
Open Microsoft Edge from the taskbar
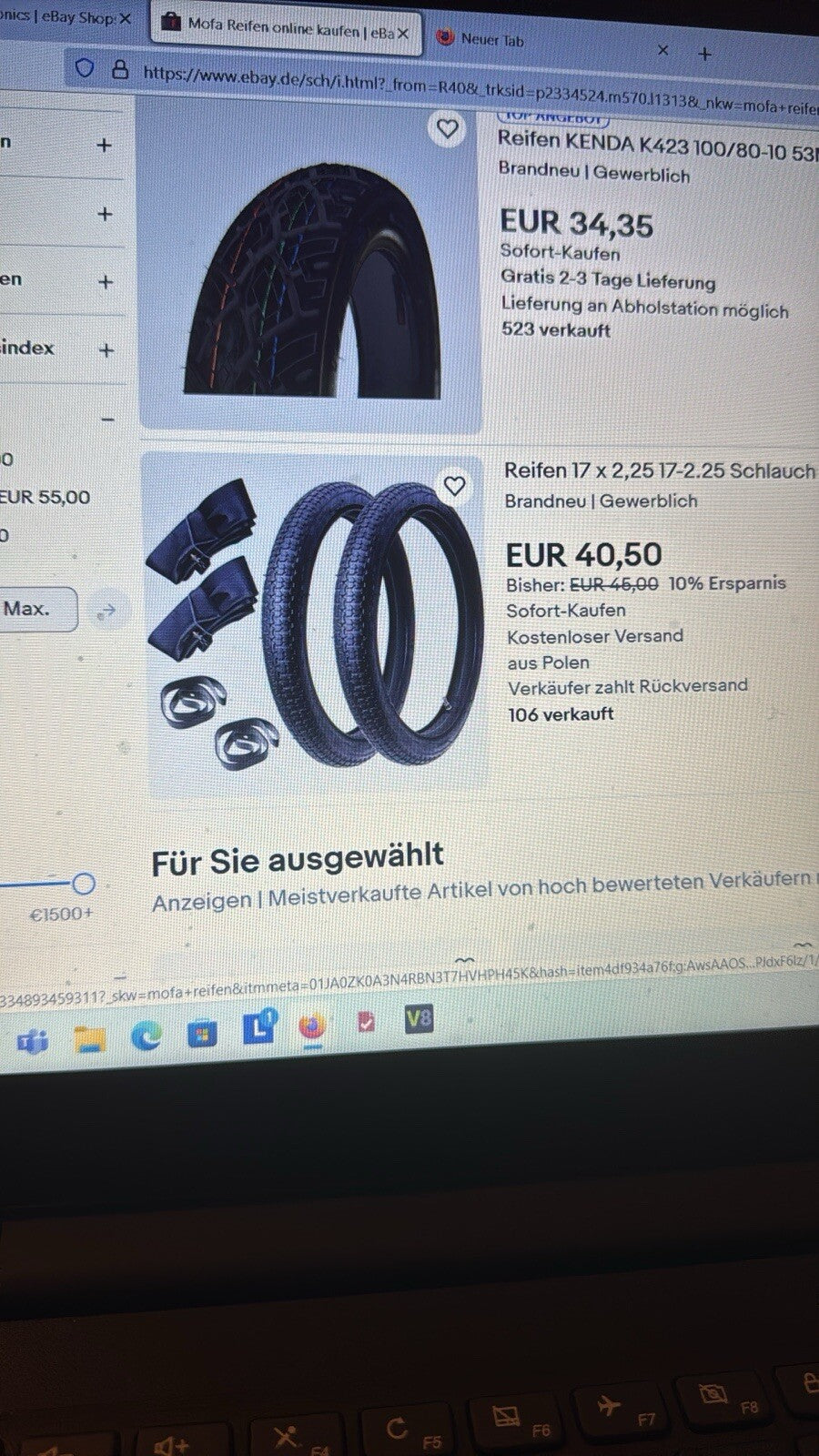pos(146,1035)
